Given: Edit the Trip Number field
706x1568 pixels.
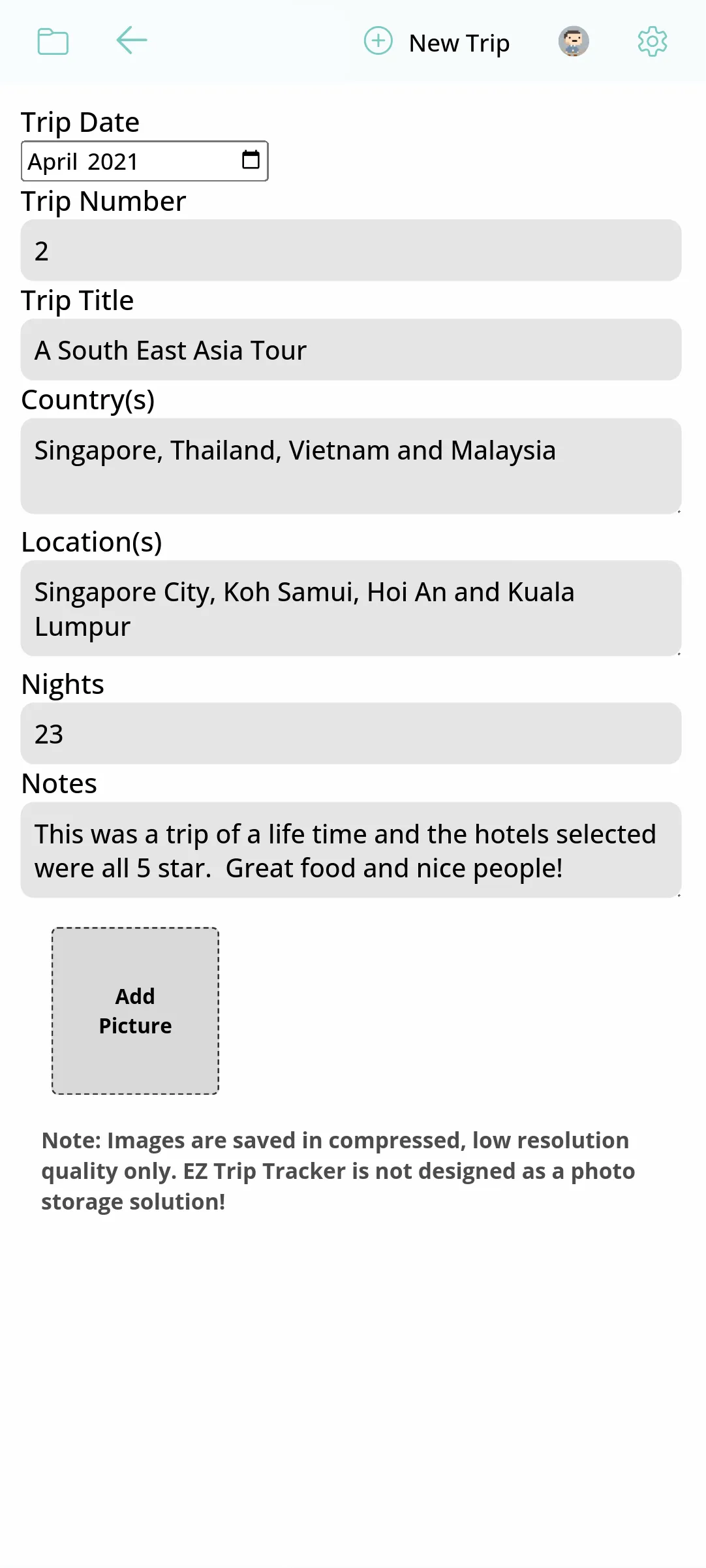Looking at the screenshot, I should (x=351, y=251).
